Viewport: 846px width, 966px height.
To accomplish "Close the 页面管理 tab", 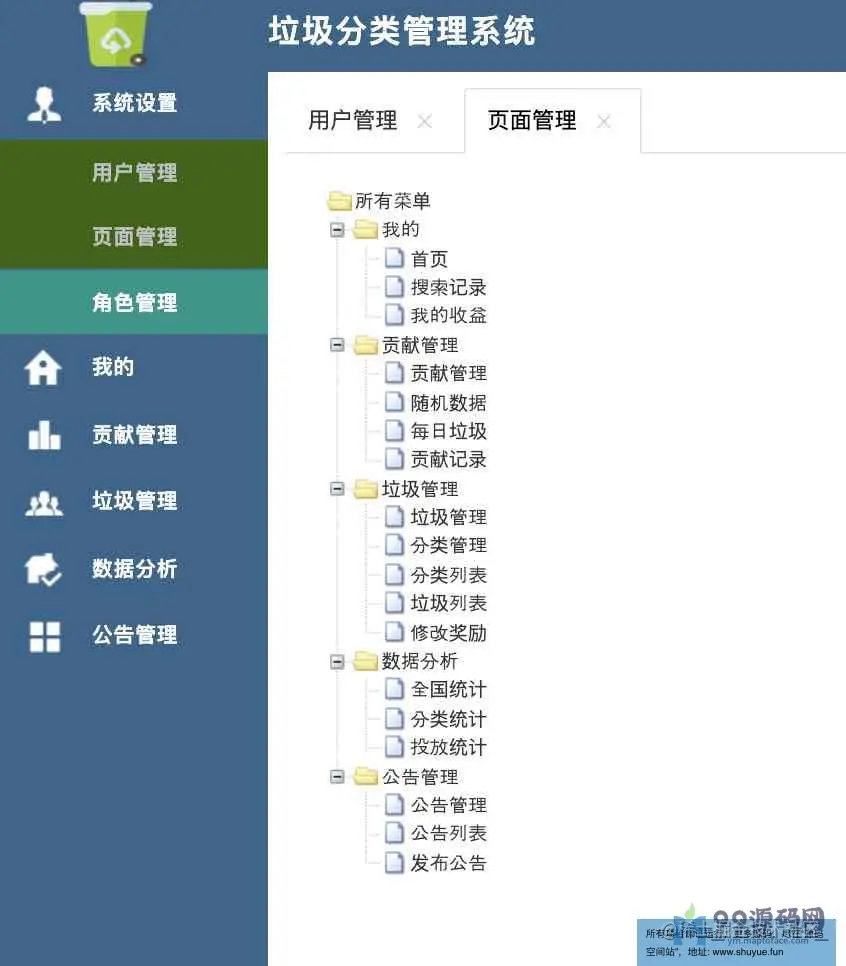I will point(604,121).
